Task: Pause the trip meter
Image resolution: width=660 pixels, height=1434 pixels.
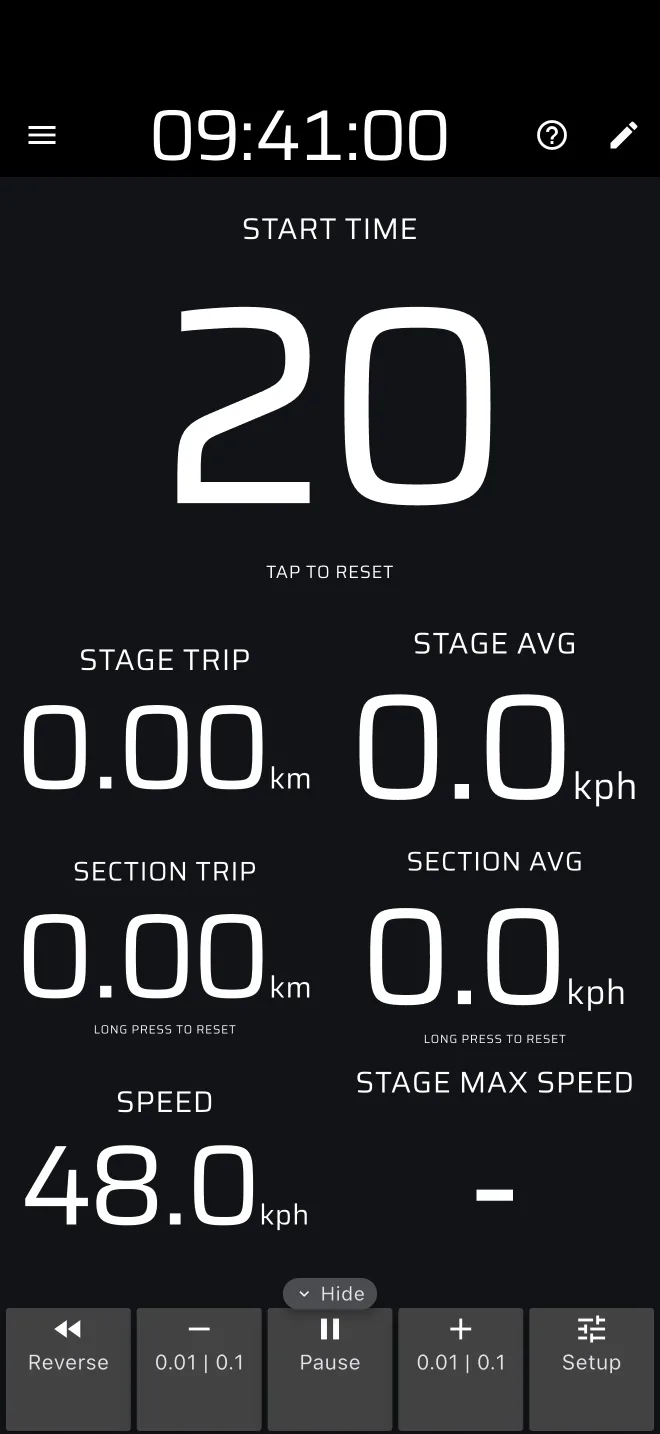Action: coord(330,1369)
